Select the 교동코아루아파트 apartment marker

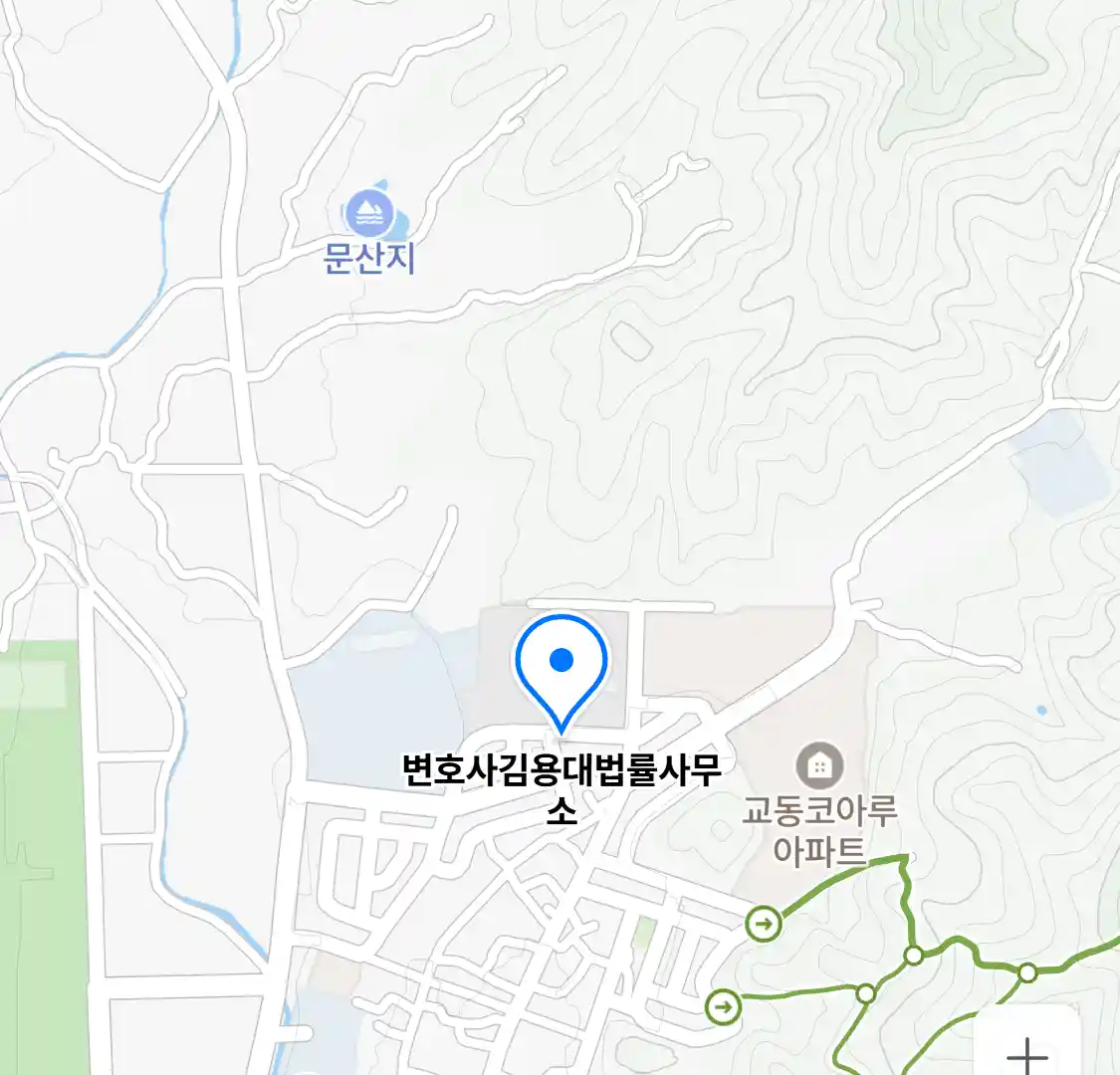819,765
